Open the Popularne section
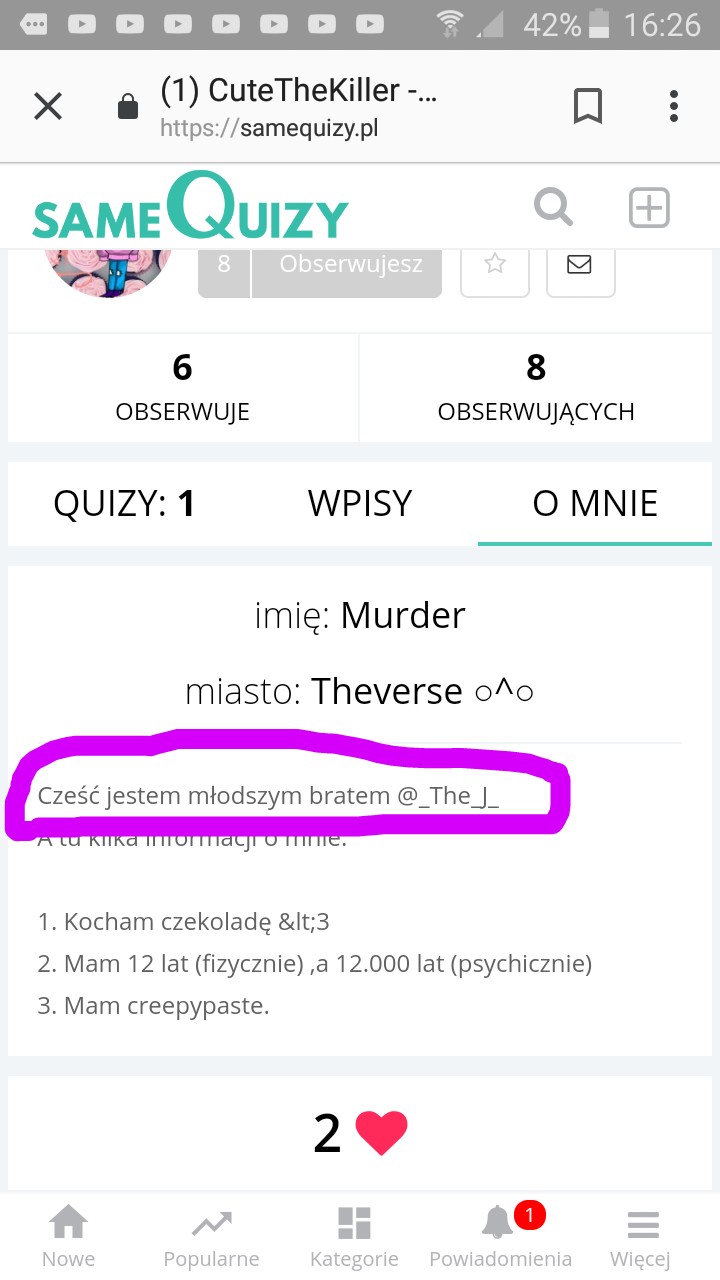Viewport: 720px width, 1280px height. tap(211, 1236)
